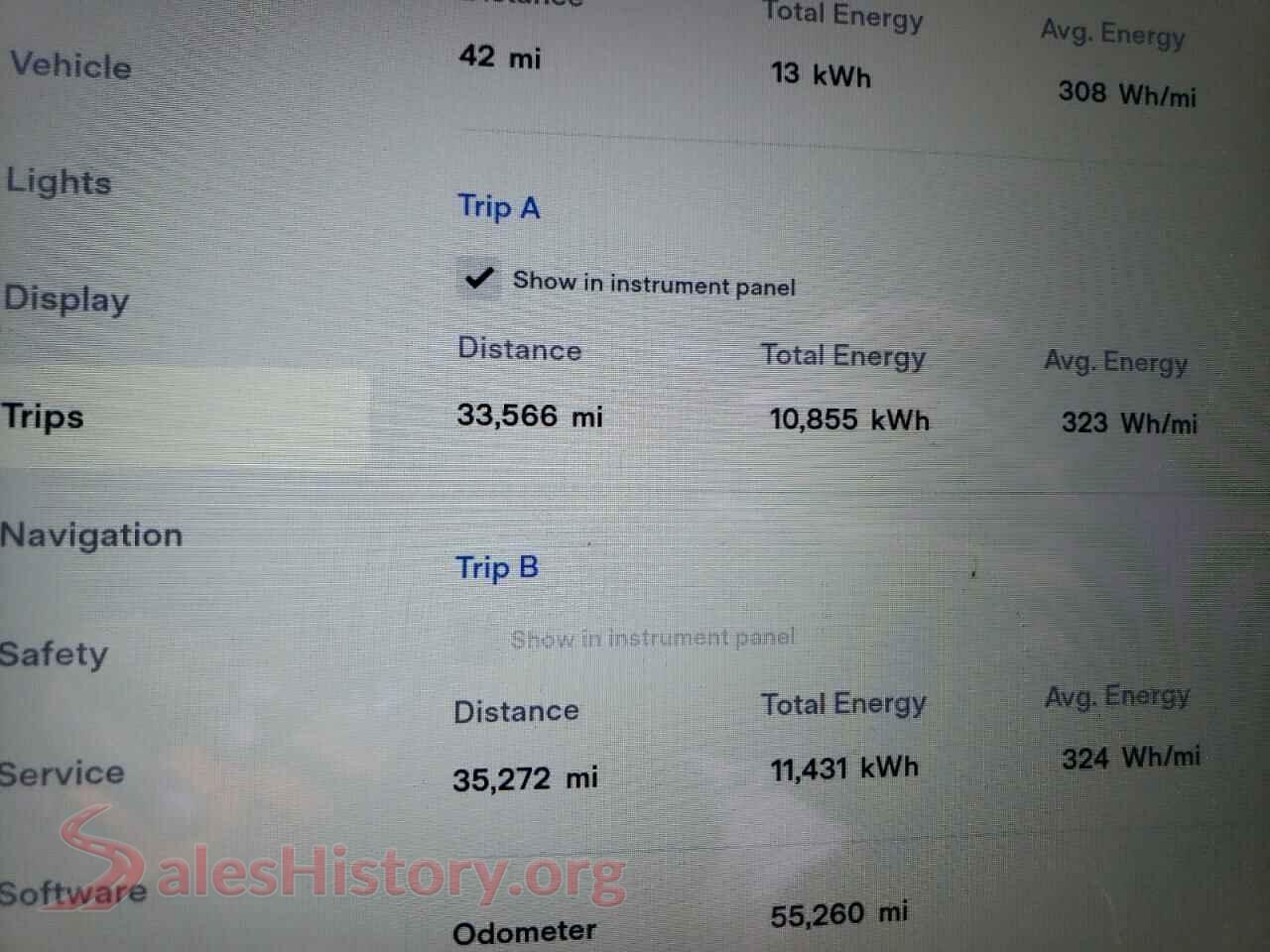Go to Navigation settings
1270x952 pixels.
pos(91,535)
